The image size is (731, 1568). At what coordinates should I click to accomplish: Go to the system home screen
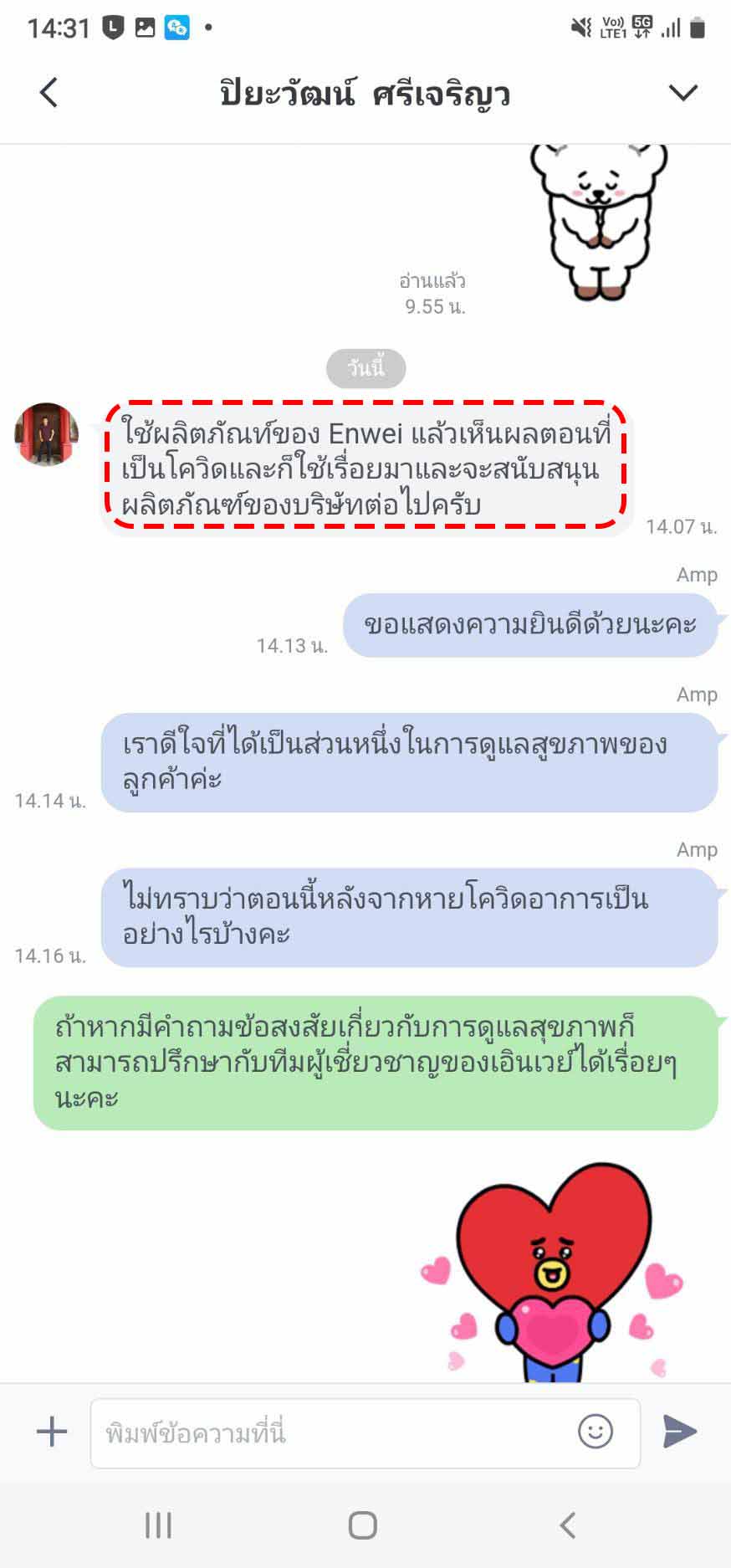pyautogui.click(x=363, y=1525)
